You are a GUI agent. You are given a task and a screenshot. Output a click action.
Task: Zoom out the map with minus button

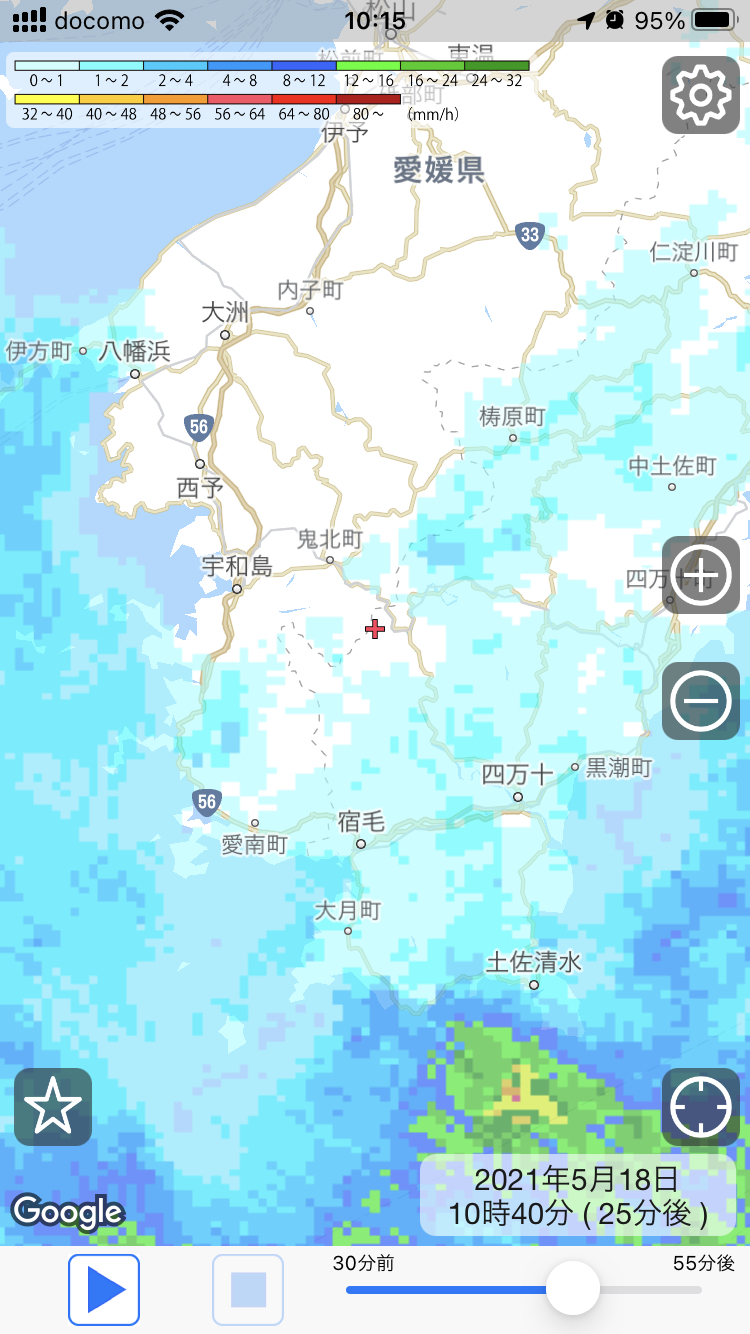point(700,701)
